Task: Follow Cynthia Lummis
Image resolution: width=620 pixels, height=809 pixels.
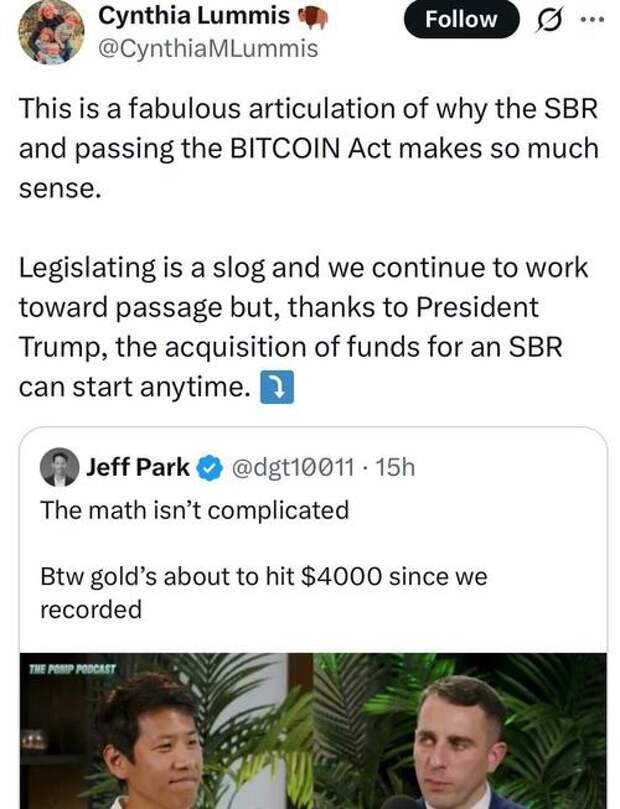Action: tap(460, 19)
